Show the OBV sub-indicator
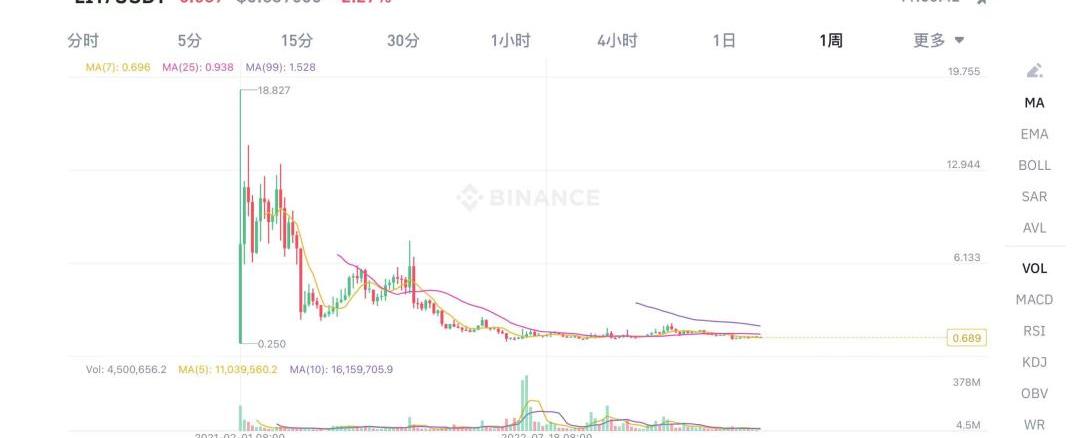This screenshot has height=438, width=1080. (1035, 394)
